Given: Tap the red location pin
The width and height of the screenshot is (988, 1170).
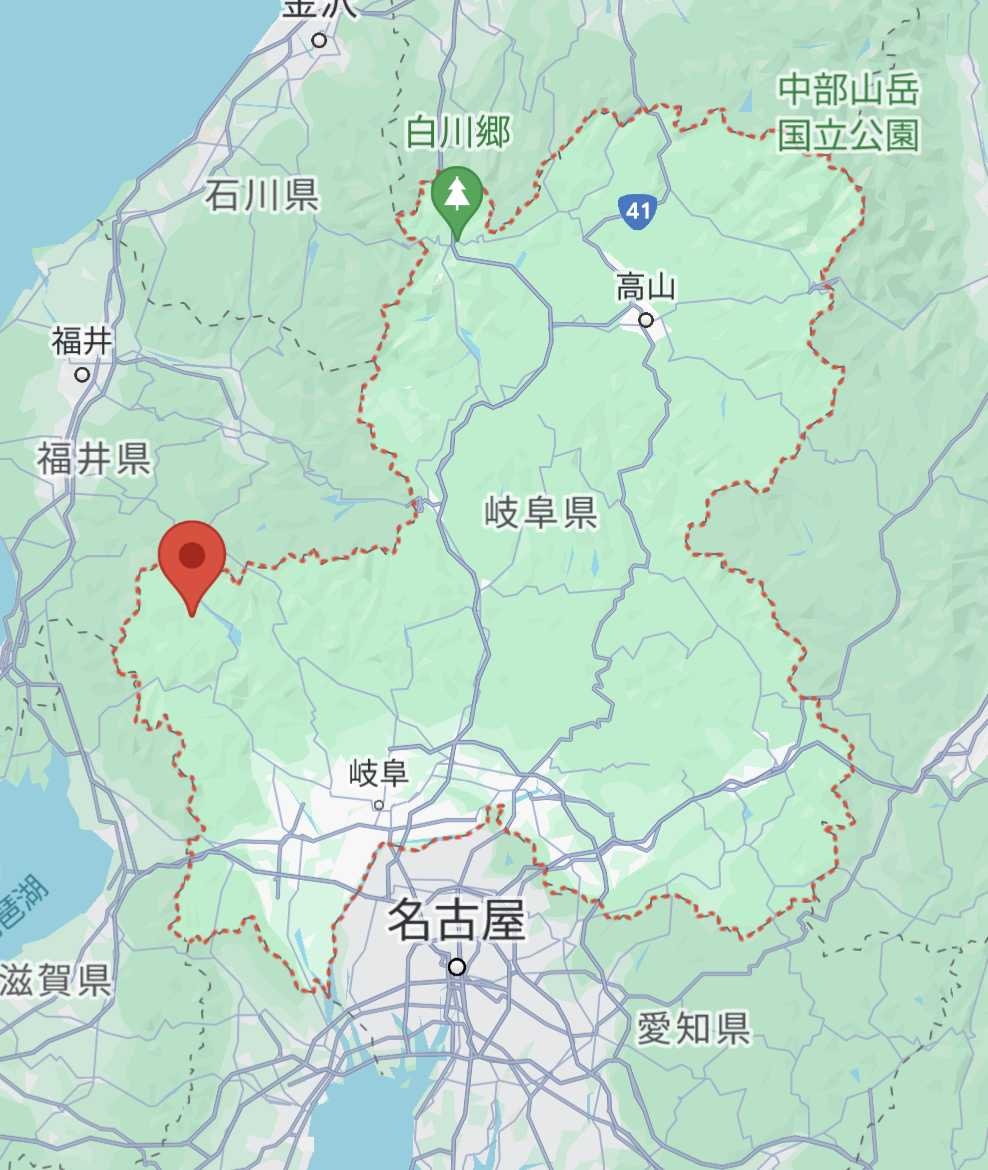Looking at the screenshot, I should (192, 560).
